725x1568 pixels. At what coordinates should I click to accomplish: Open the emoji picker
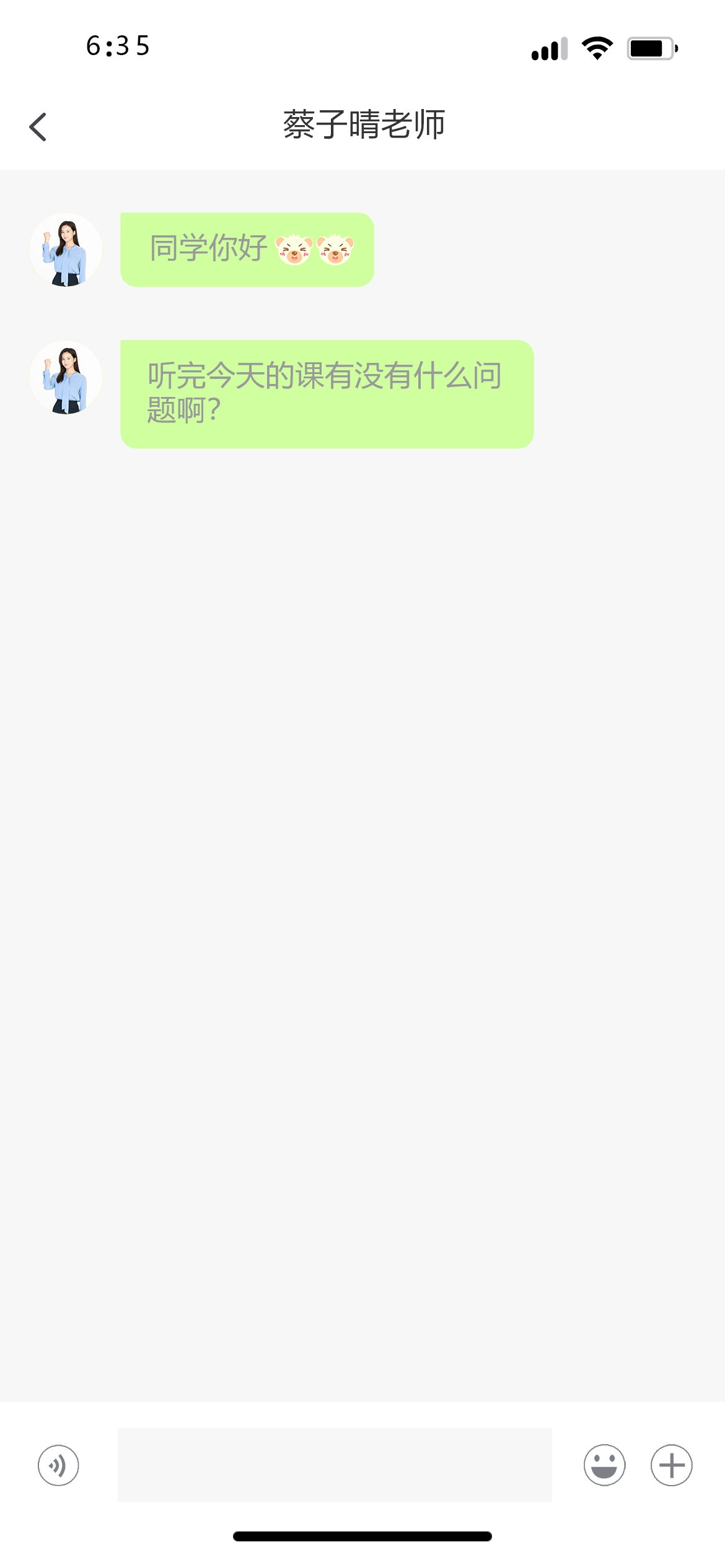604,1465
